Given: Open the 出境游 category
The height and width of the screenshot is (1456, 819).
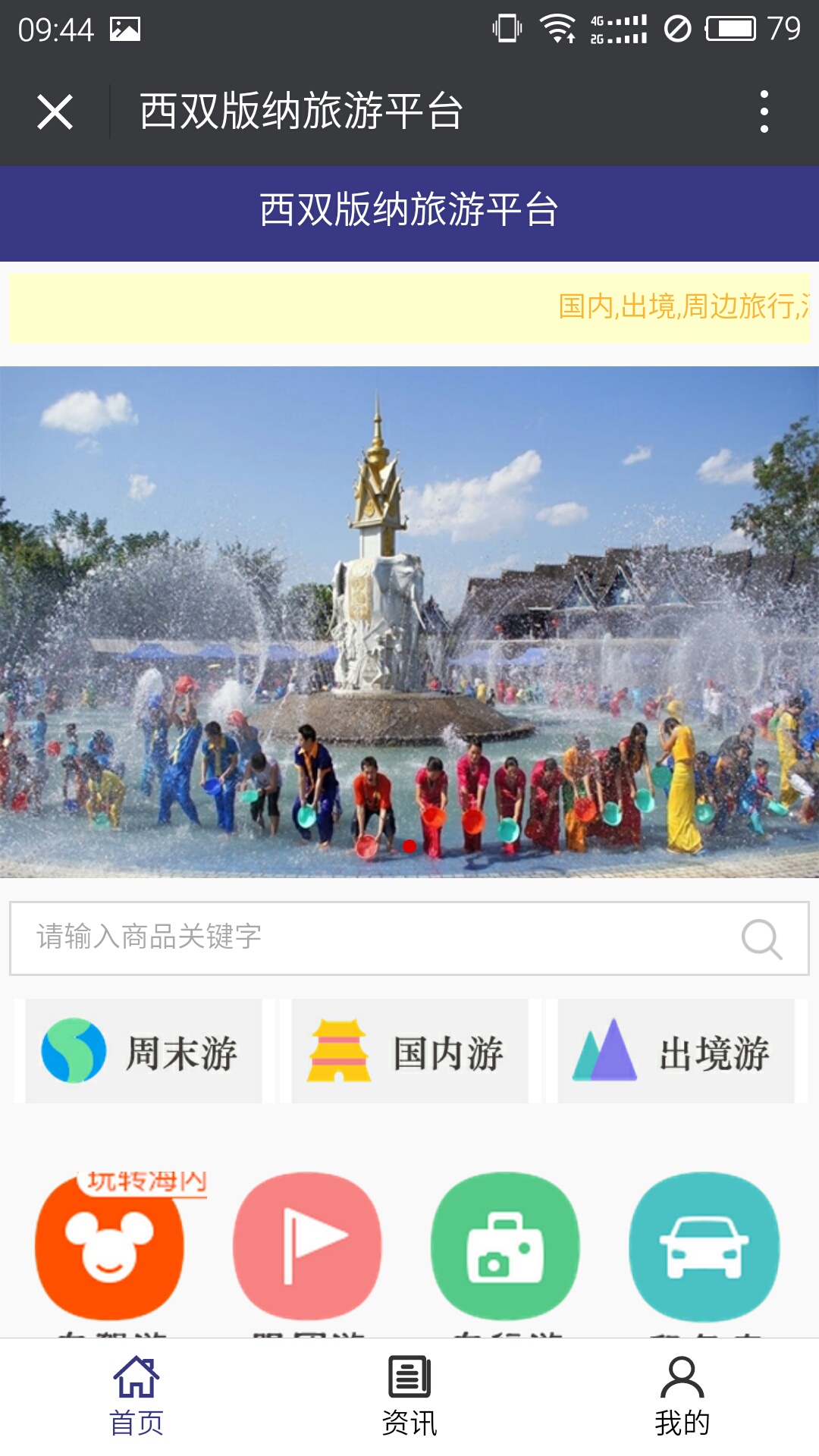Looking at the screenshot, I should coord(676,1051).
